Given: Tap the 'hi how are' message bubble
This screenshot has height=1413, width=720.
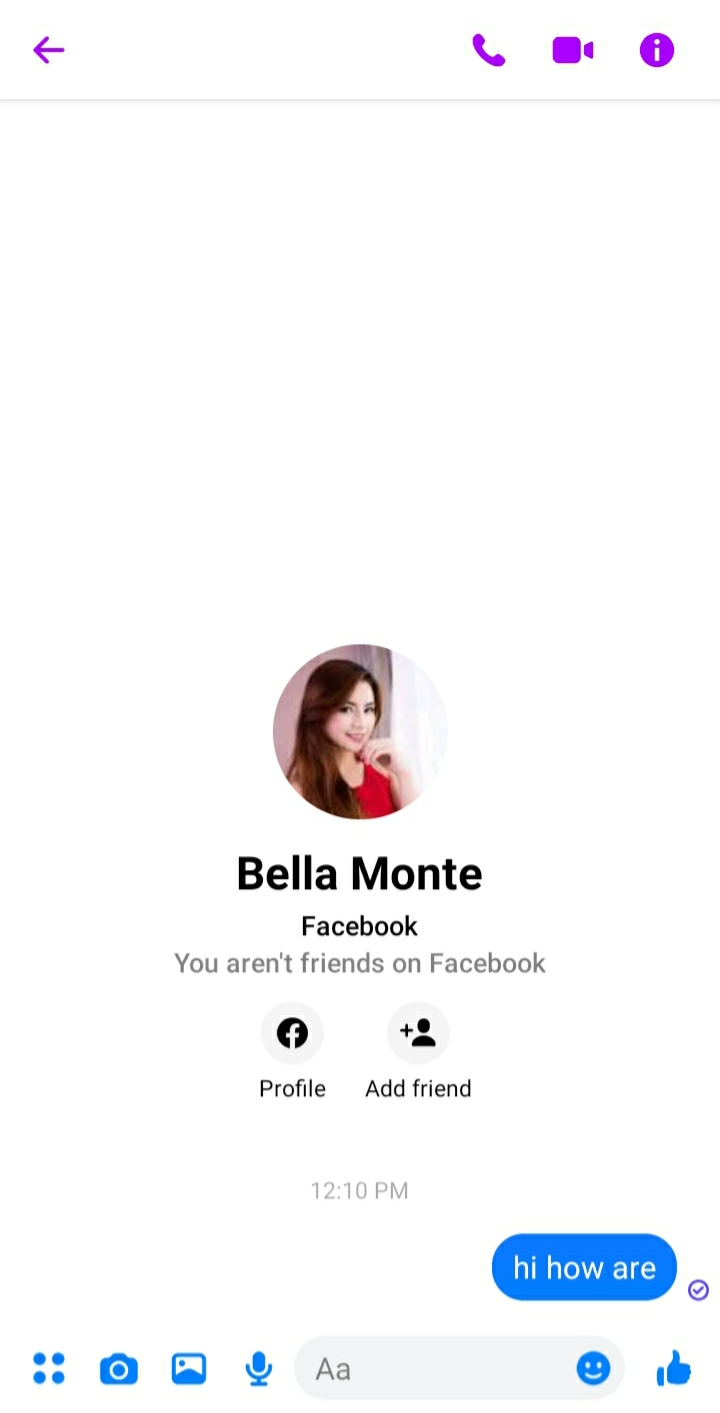Looking at the screenshot, I should coord(584,1267).
